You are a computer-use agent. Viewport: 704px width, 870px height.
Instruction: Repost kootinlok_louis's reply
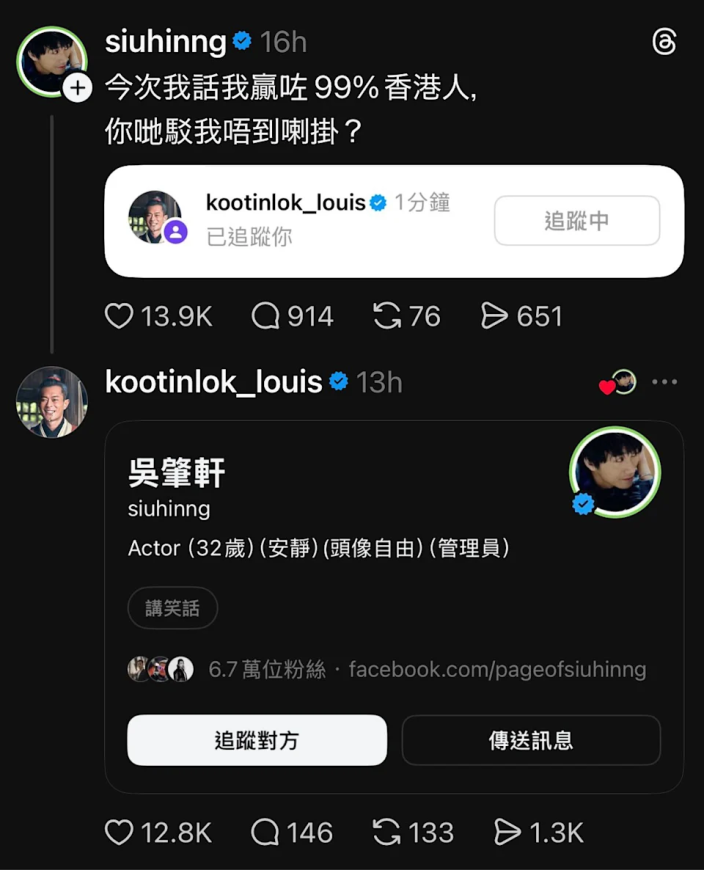[x=387, y=832]
